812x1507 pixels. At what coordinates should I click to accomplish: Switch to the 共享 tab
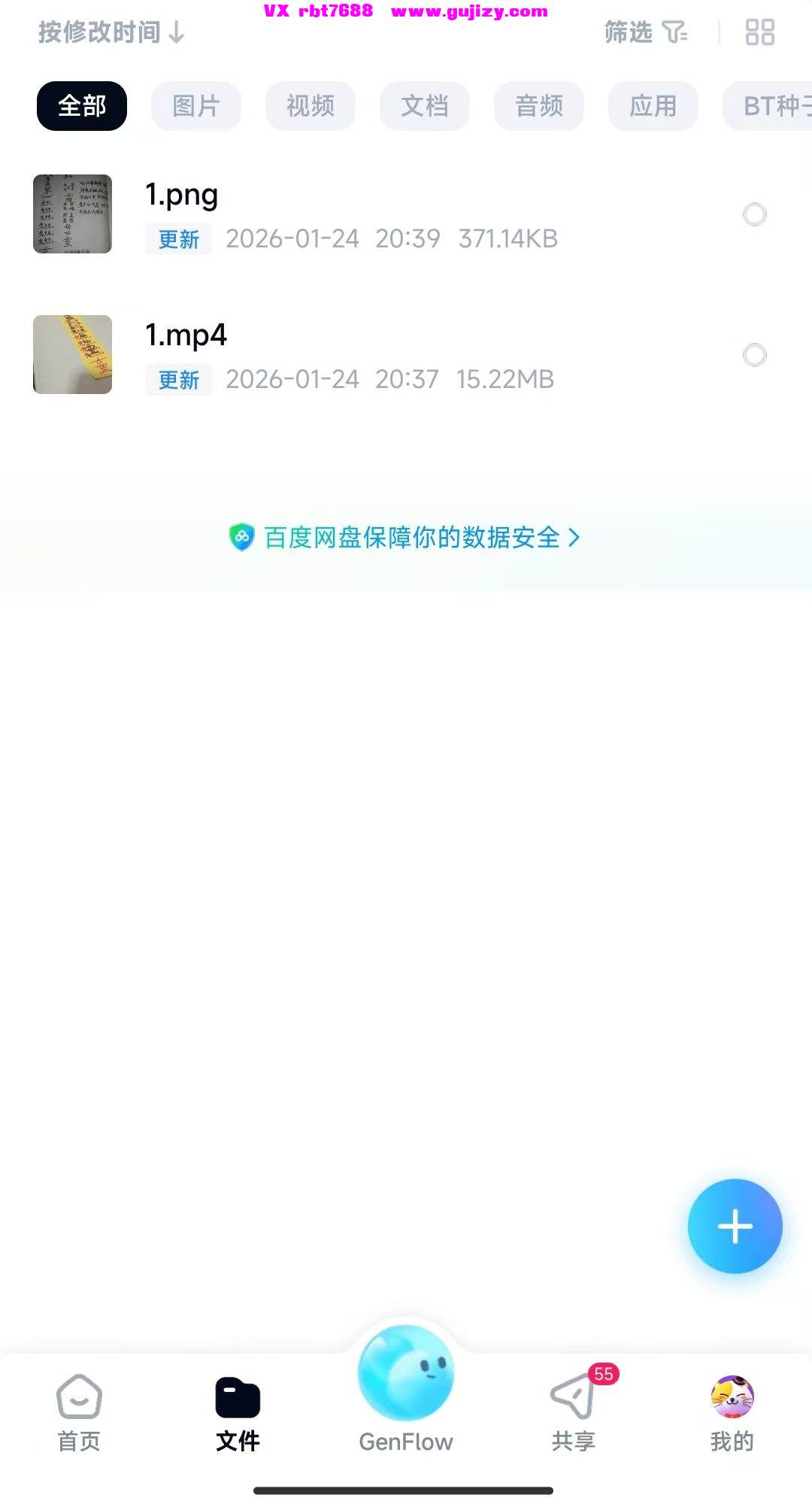574,1413
